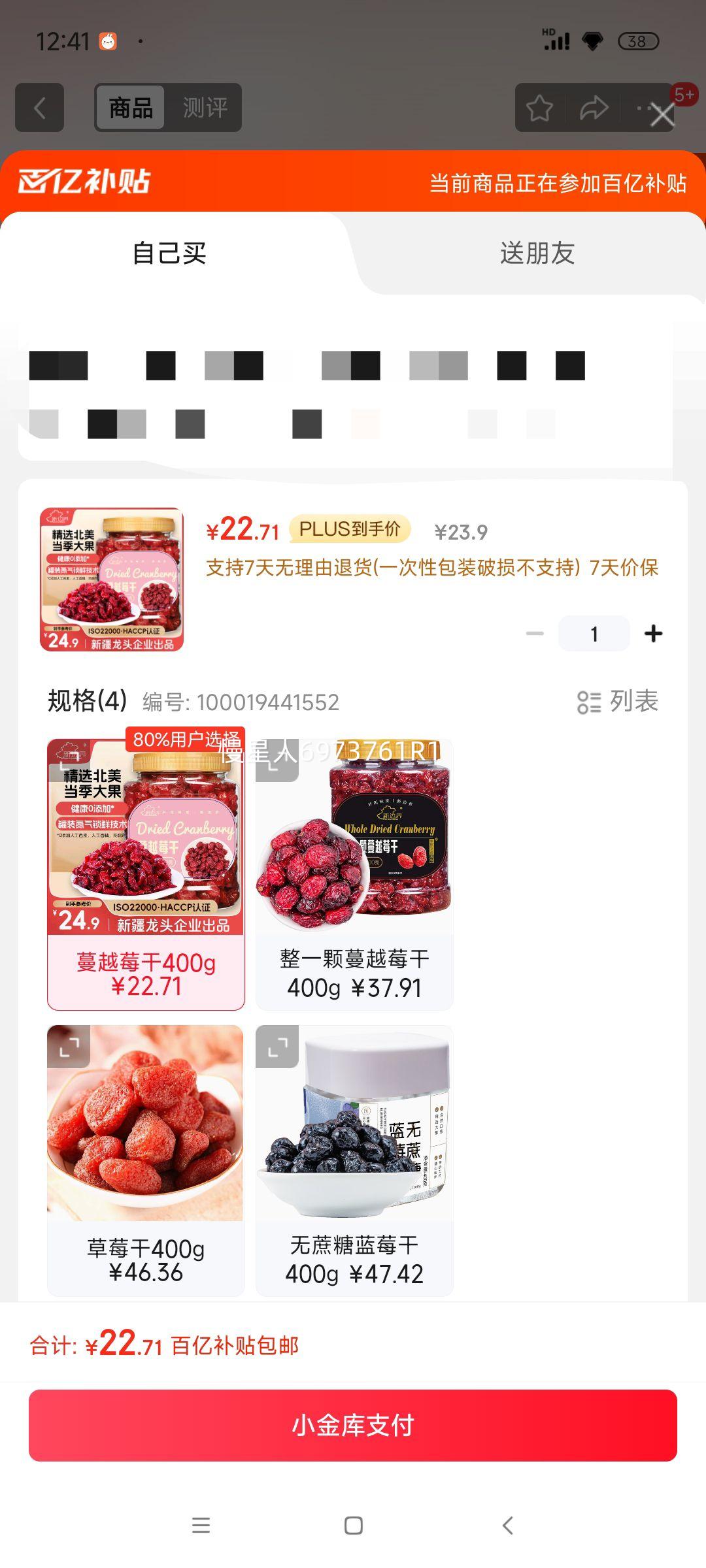This screenshot has height=1568, width=706.
Task: Select the 蔓越莓干400g option
Action: click(146, 973)
